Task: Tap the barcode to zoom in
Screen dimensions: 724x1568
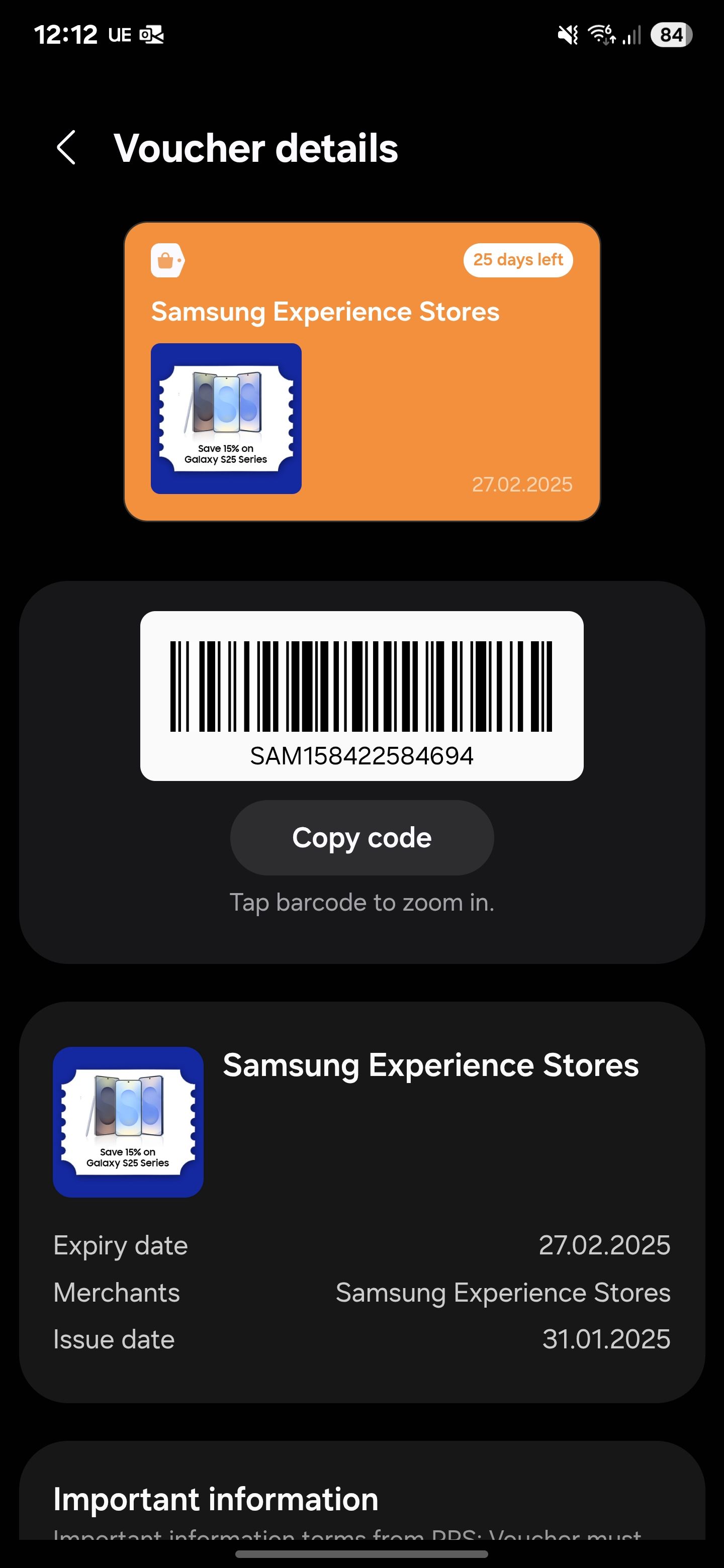Action: pos(361,687)
